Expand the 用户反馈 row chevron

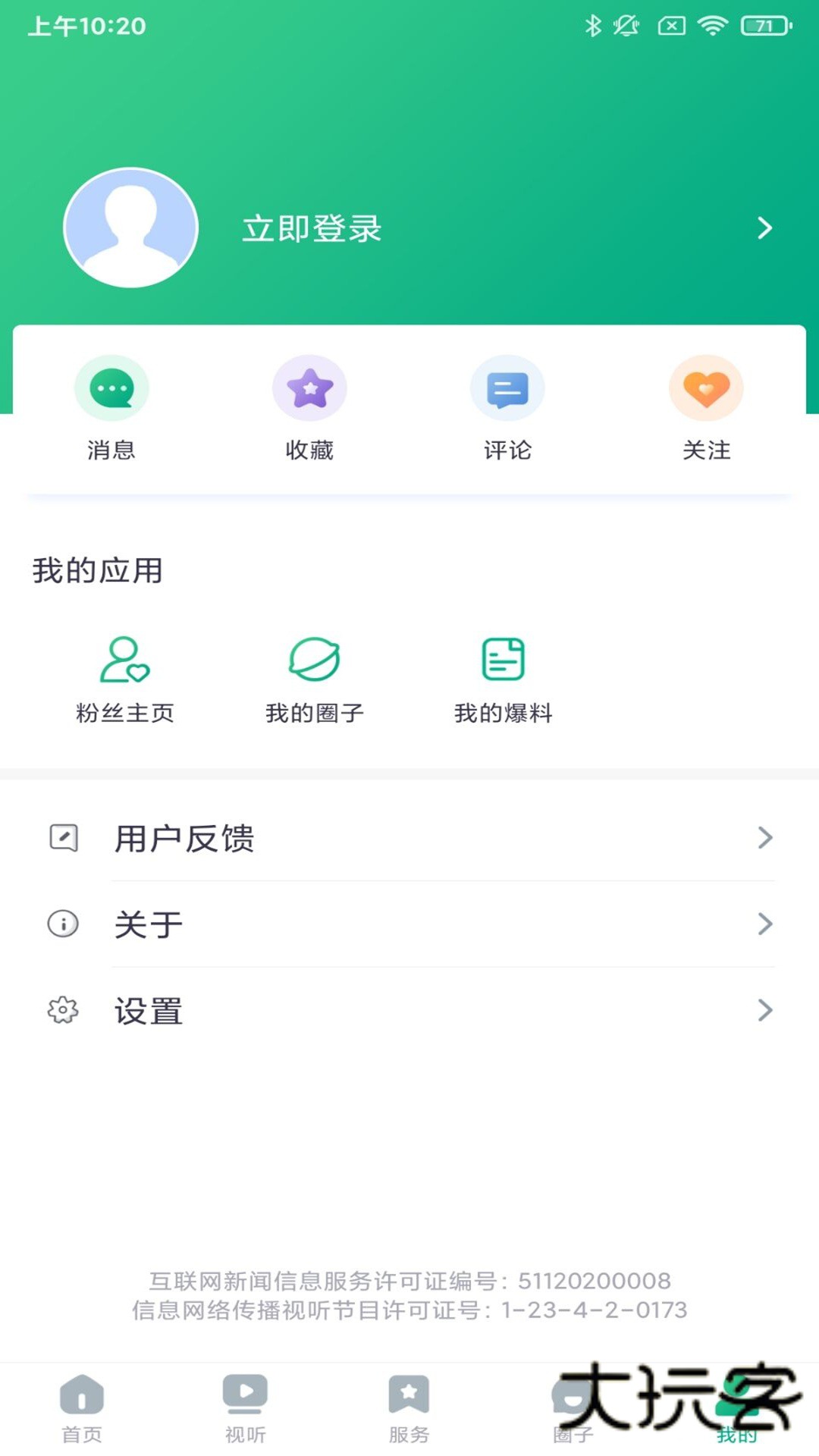click(766, 838)
